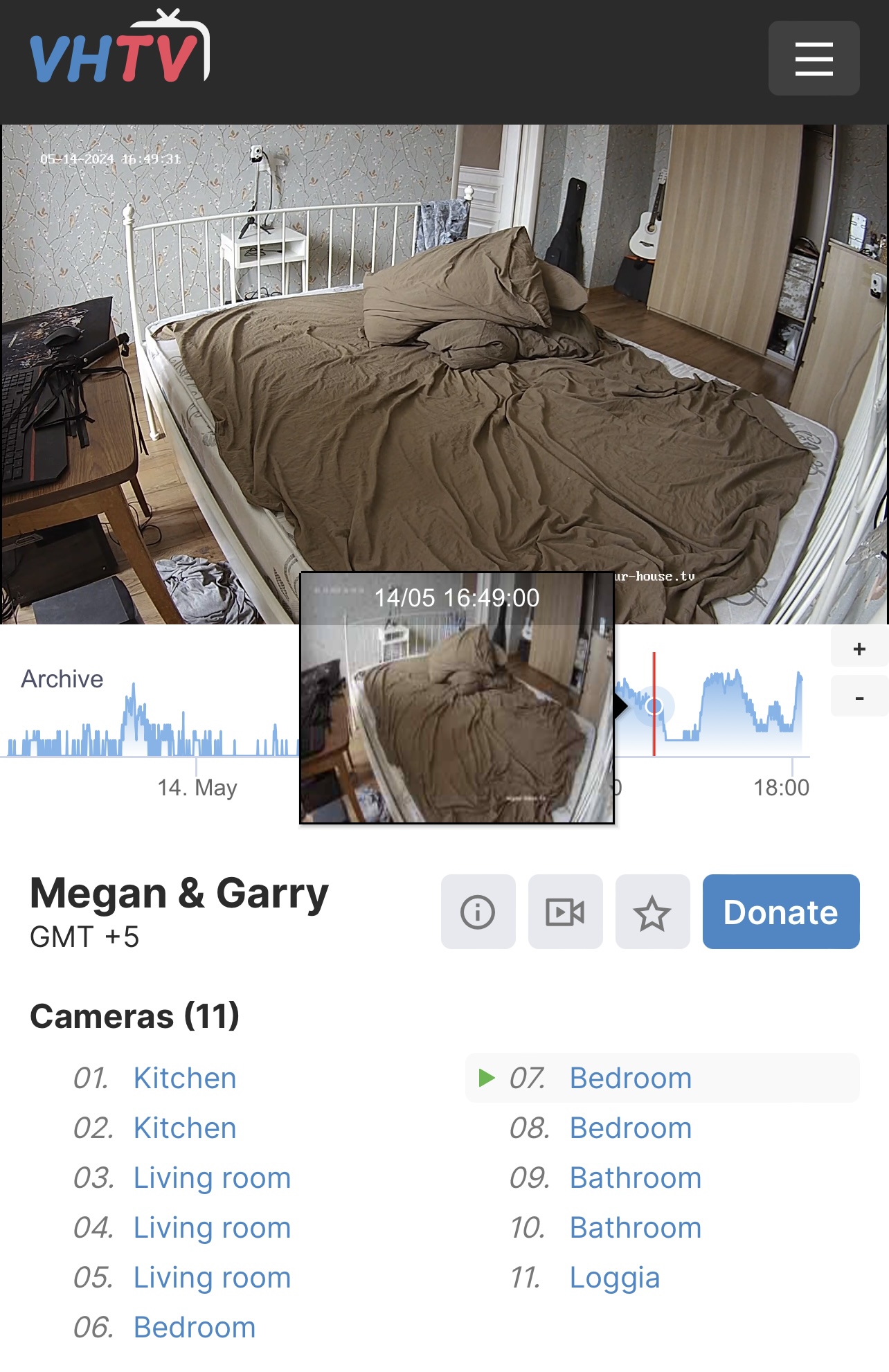
Task: Switch to camera 01 Kitchen
Action: point(184,1078)
